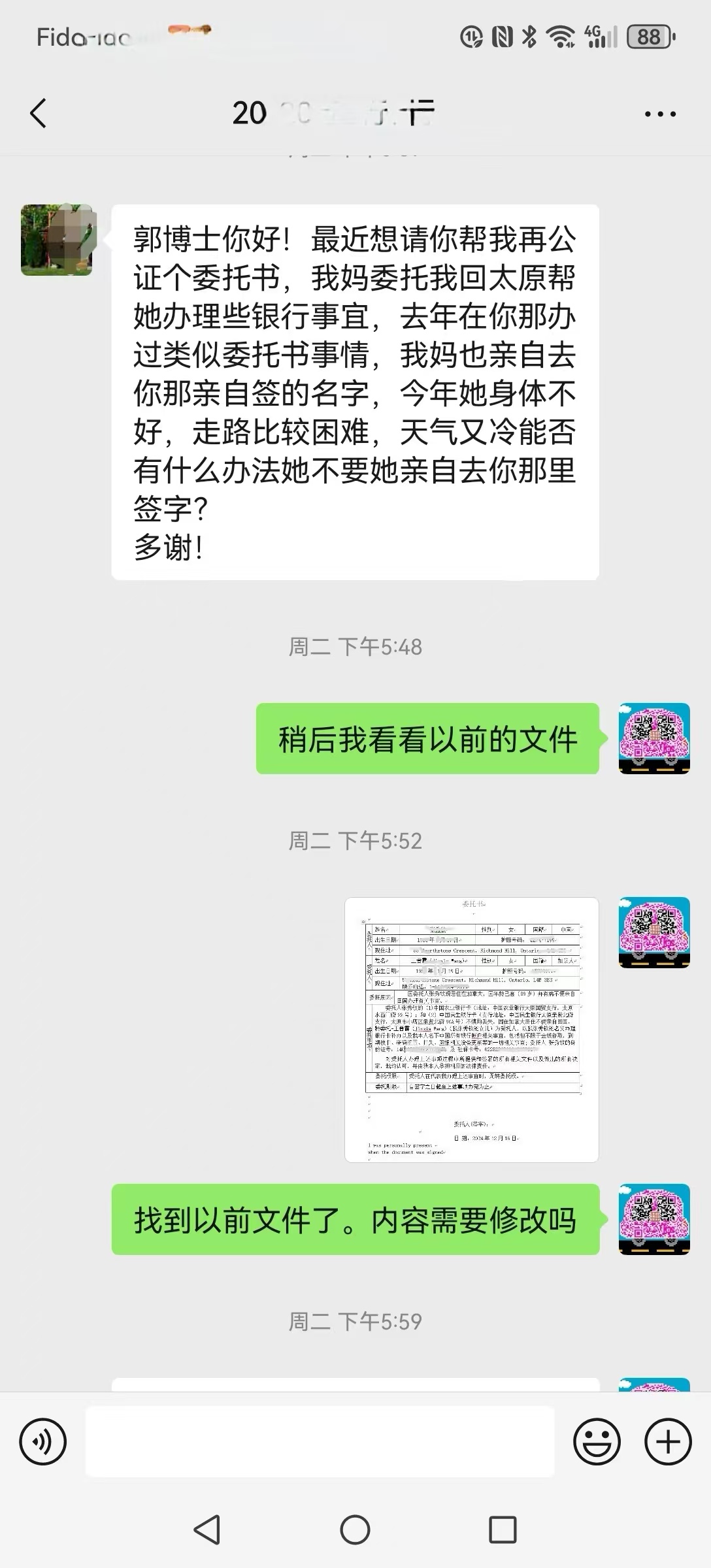Tap the system home button
711x1568 pixels.
[x=355, y=1529]
